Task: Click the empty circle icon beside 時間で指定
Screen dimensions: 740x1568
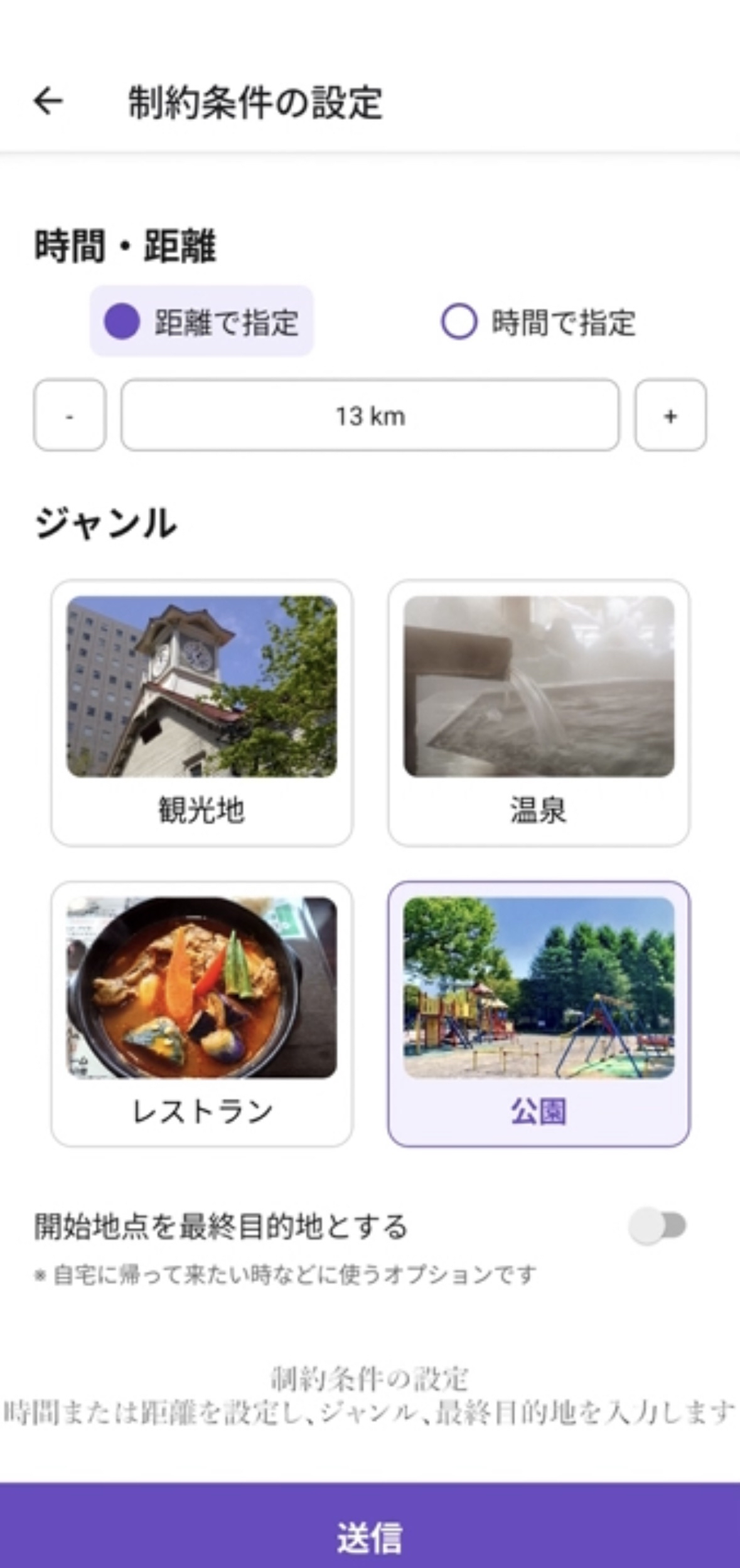Action: [x=460, y=321]
